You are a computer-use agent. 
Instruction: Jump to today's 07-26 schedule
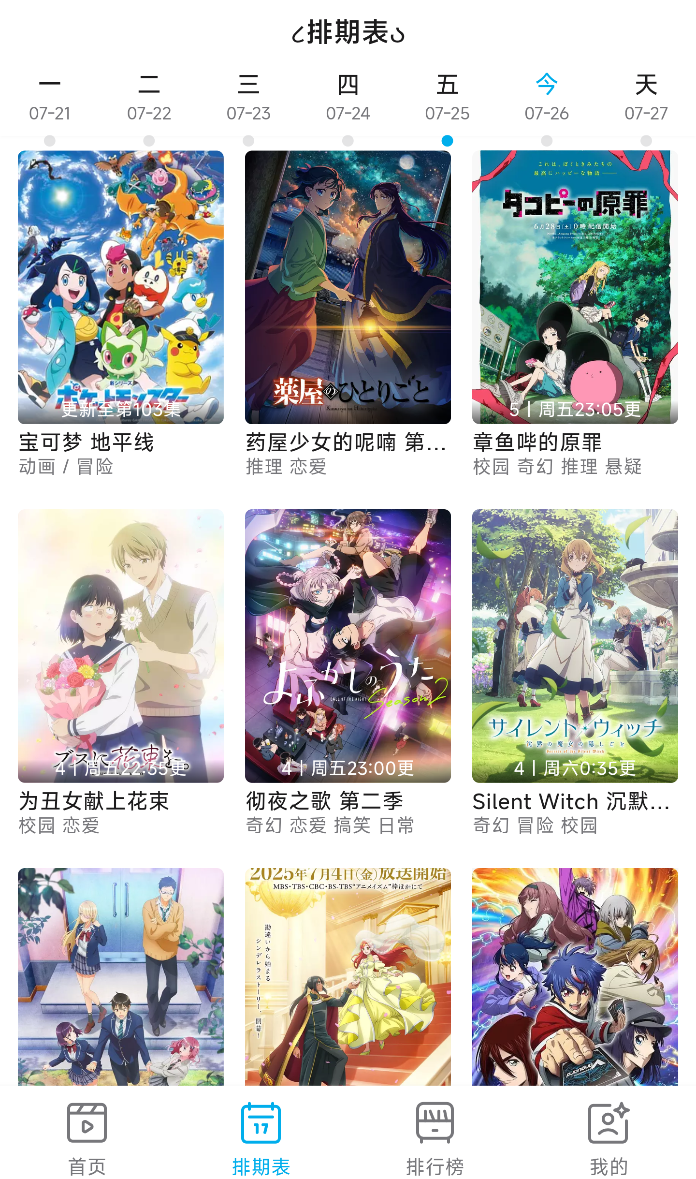coord(546,98)
